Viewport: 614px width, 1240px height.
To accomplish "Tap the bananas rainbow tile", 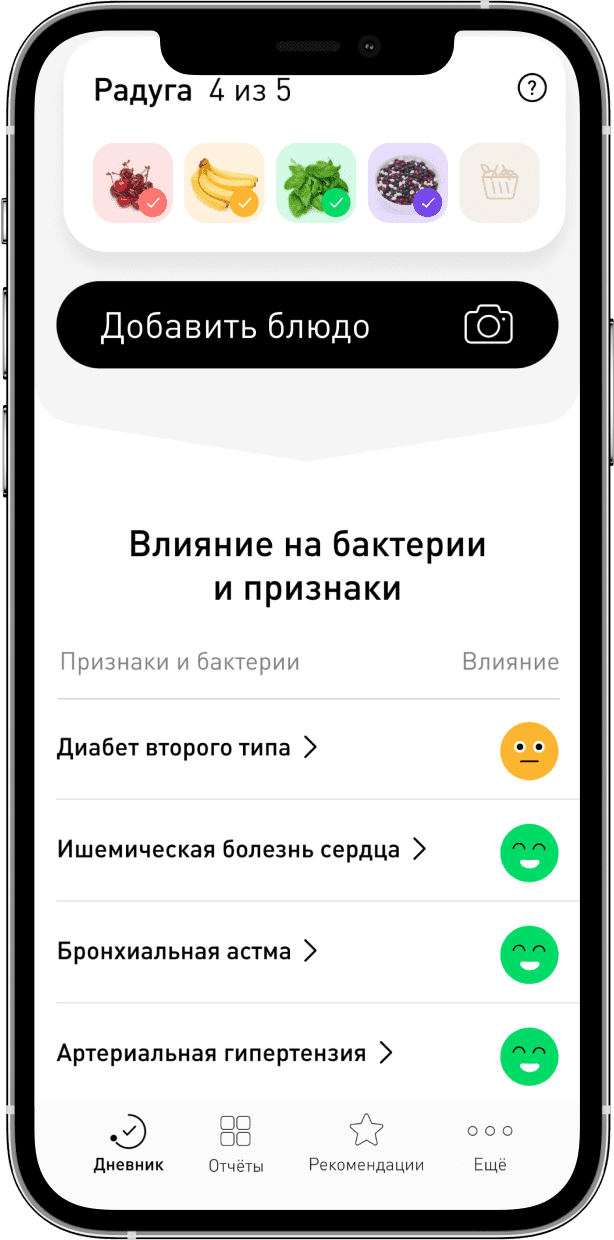I will coord(225,183).
